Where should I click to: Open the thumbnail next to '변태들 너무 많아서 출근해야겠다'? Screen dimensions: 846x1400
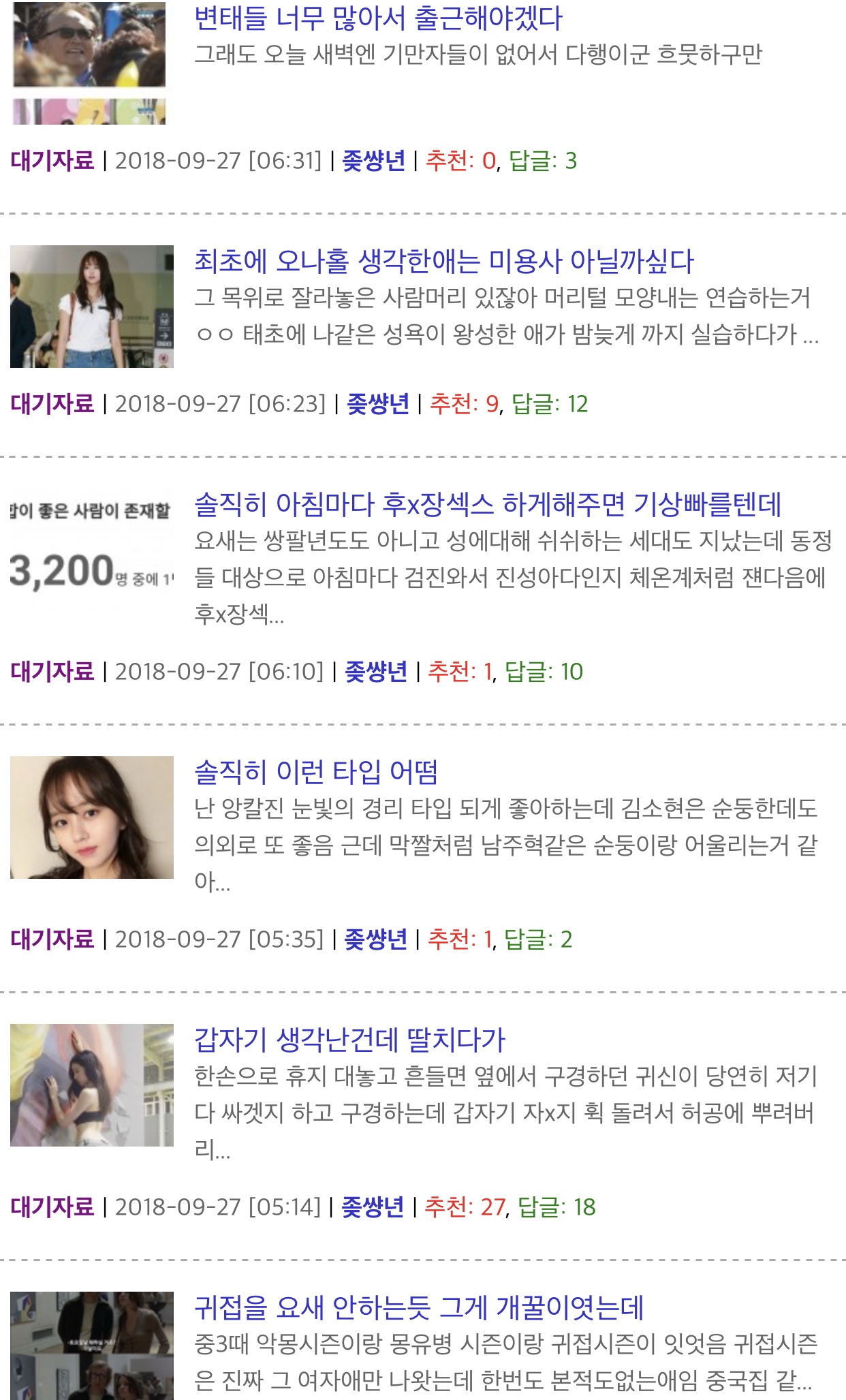[x=89, y=63]
